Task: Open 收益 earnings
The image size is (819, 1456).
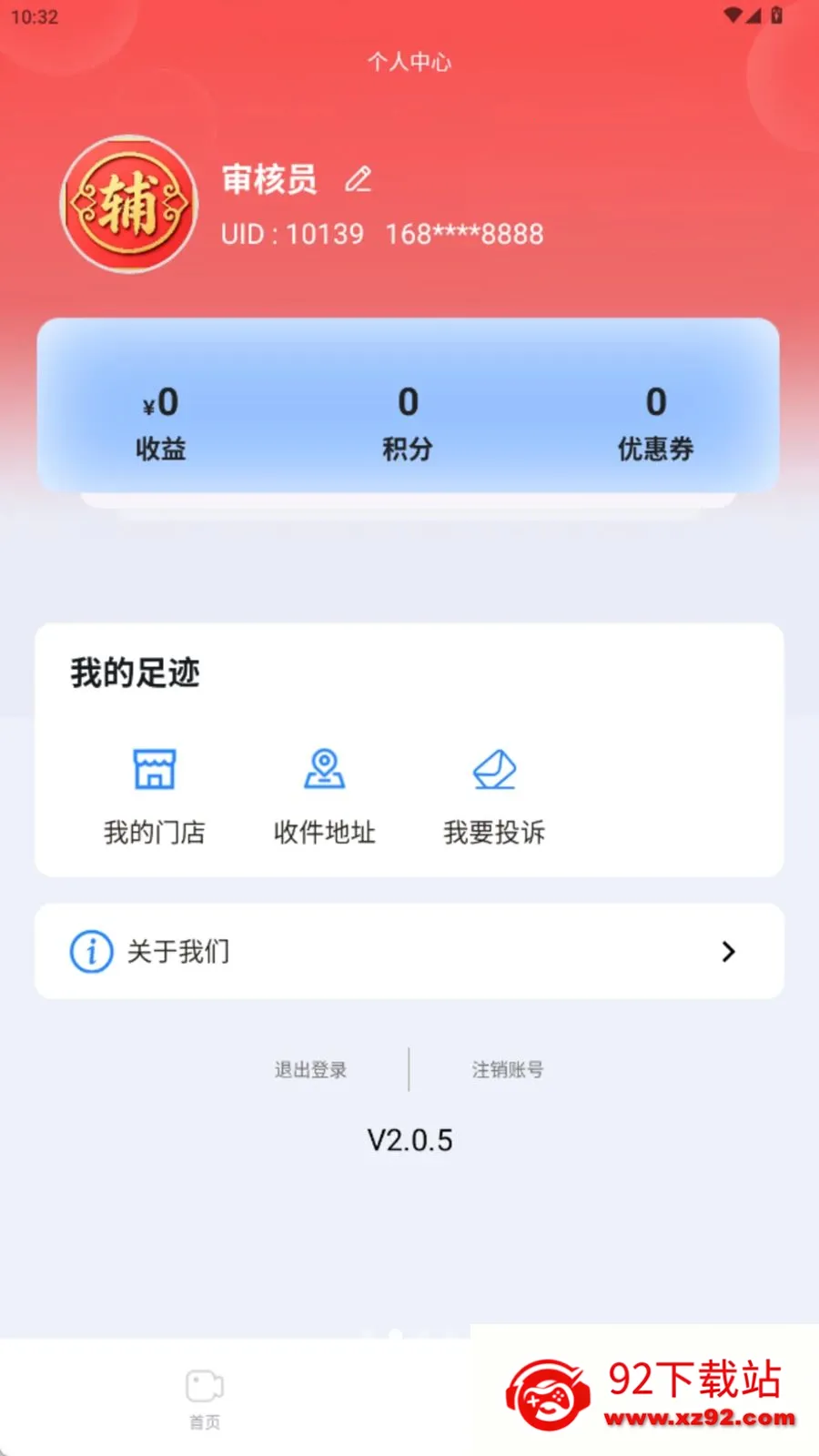Action: click(x=160, y=423)
